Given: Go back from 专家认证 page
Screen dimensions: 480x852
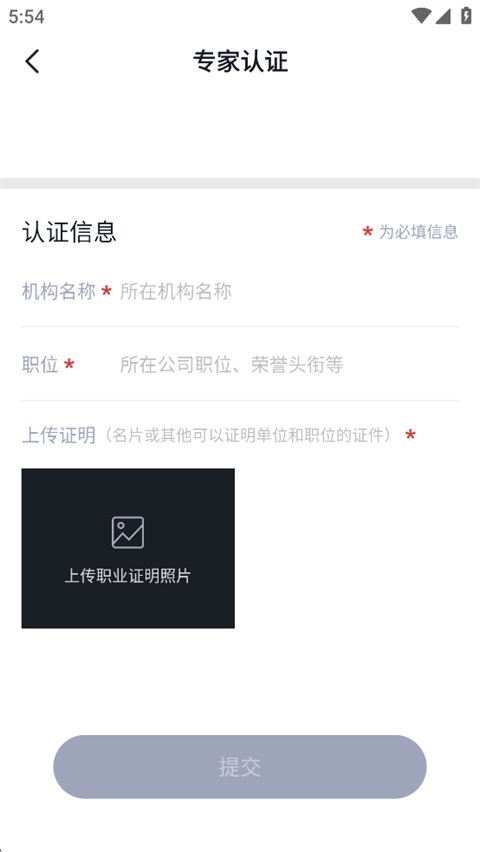Looking at the screenshot, I should pyautogui.click(x=32, y=61).
